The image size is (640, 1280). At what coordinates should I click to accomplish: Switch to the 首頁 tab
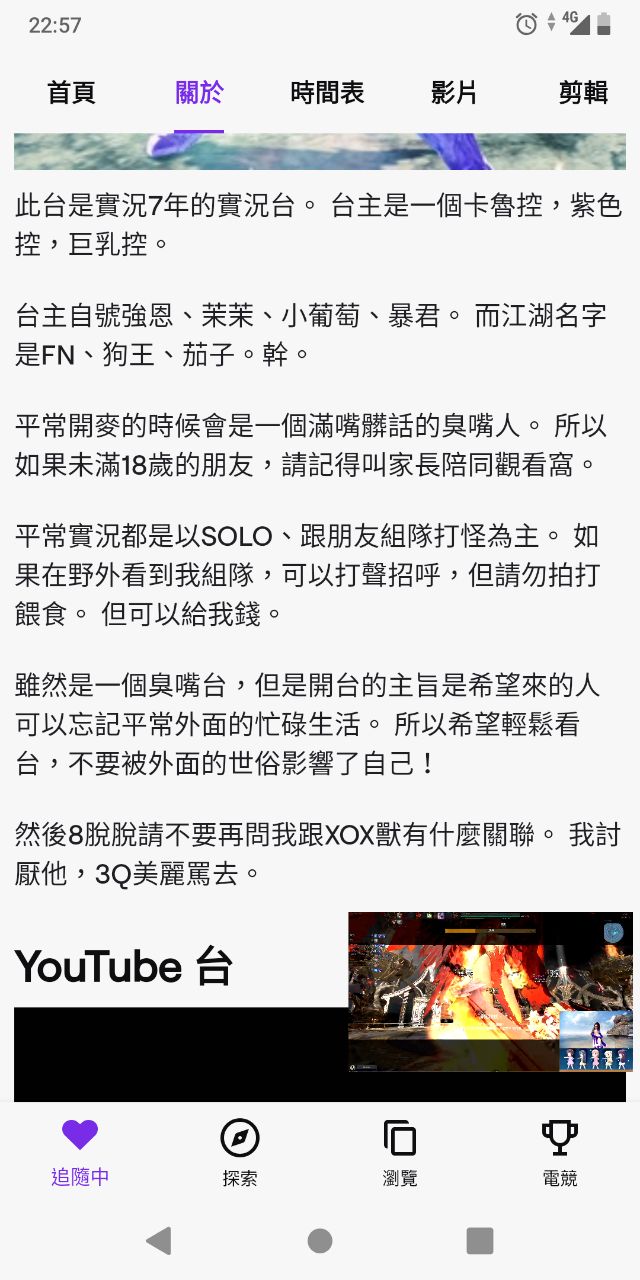click(x=71, y=93)
